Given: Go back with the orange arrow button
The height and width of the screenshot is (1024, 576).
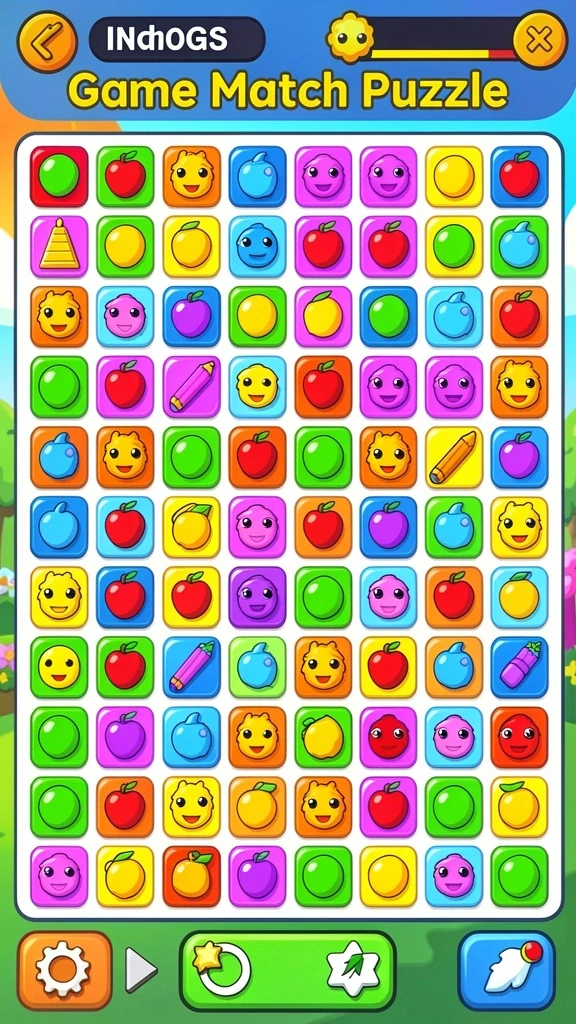Looking at the screenshot, I should pyautogui.click(x=48, y=42).
